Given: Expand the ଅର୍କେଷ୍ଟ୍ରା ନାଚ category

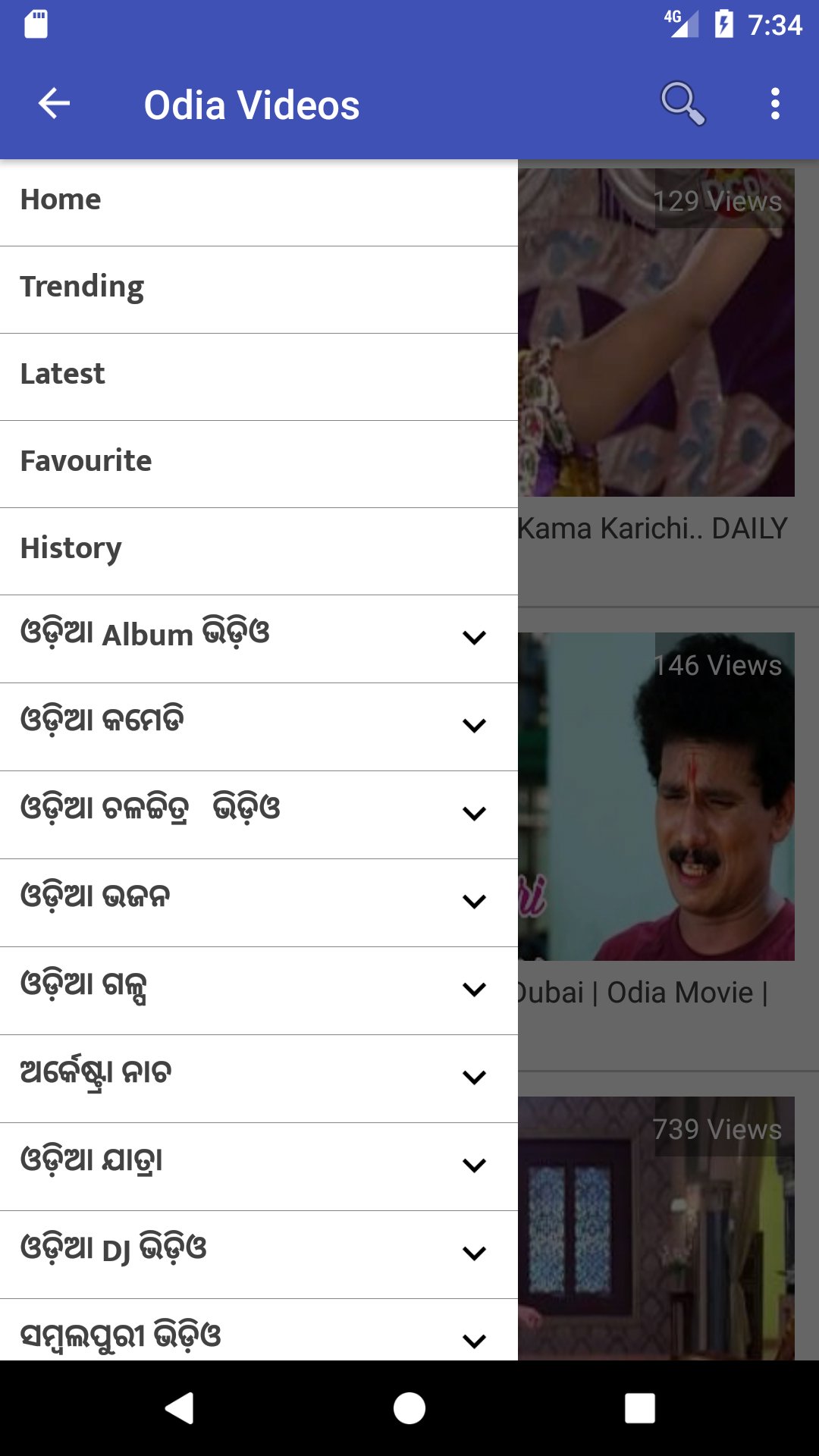Looking at the screenshot, I should pos(474,1078).
